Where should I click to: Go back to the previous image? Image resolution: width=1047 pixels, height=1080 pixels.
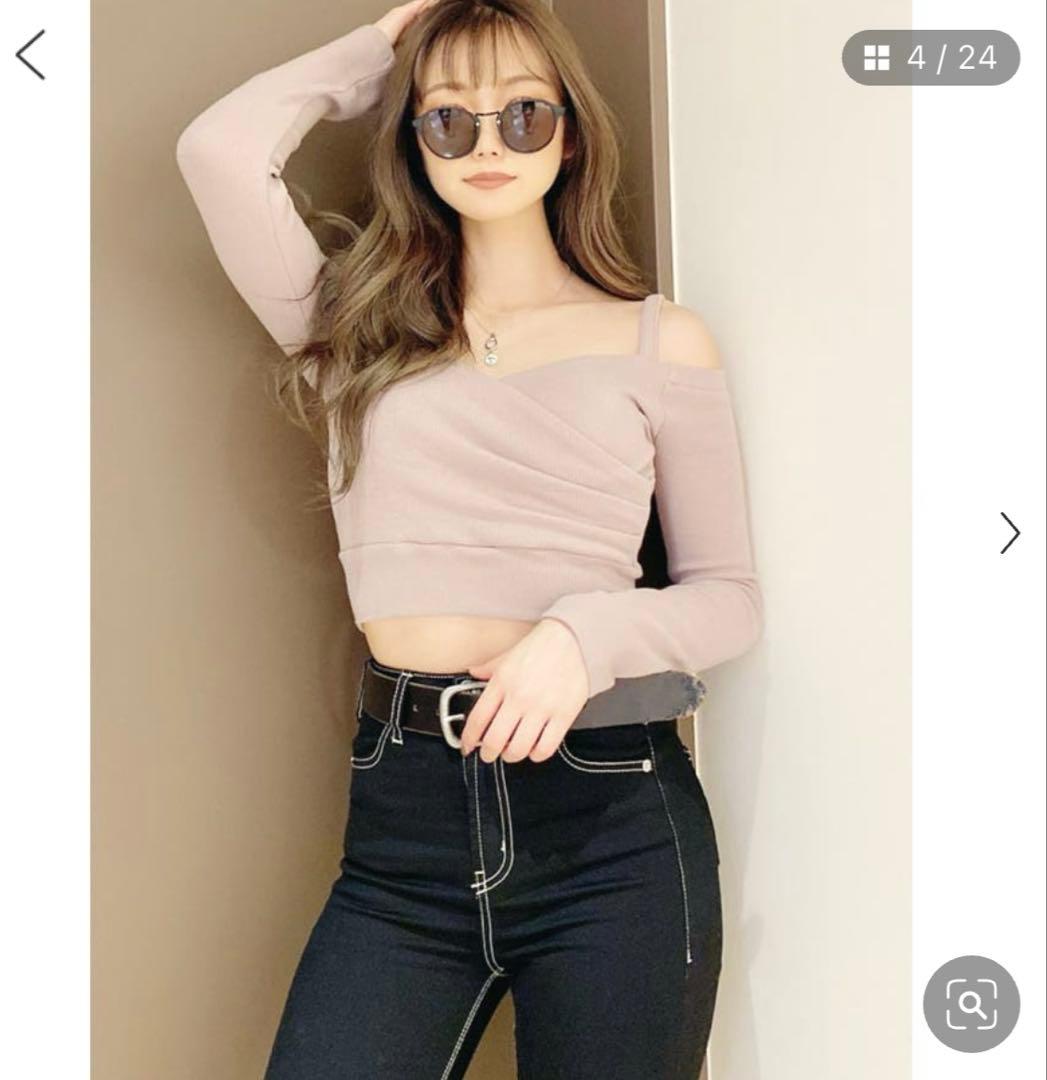coord(31,55)
